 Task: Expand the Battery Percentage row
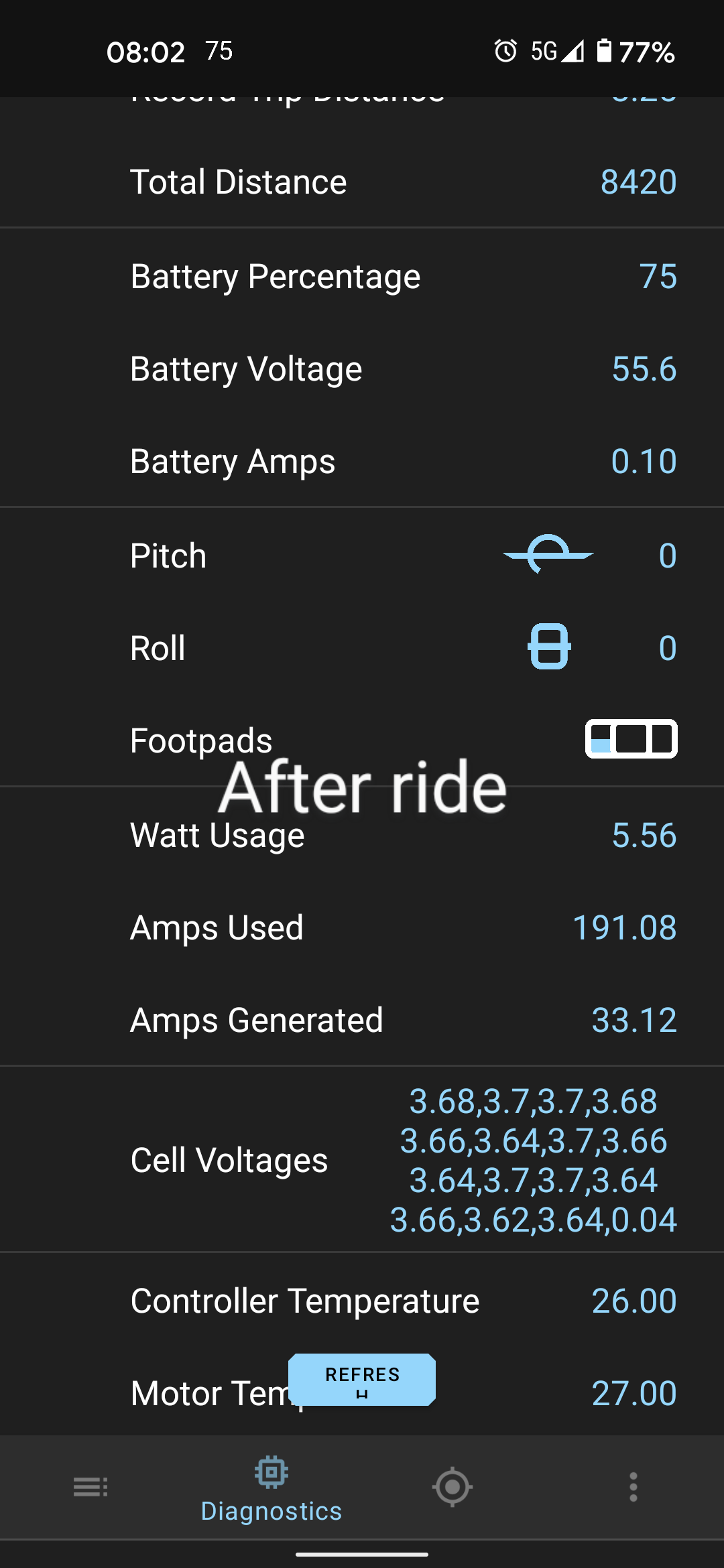362,276
